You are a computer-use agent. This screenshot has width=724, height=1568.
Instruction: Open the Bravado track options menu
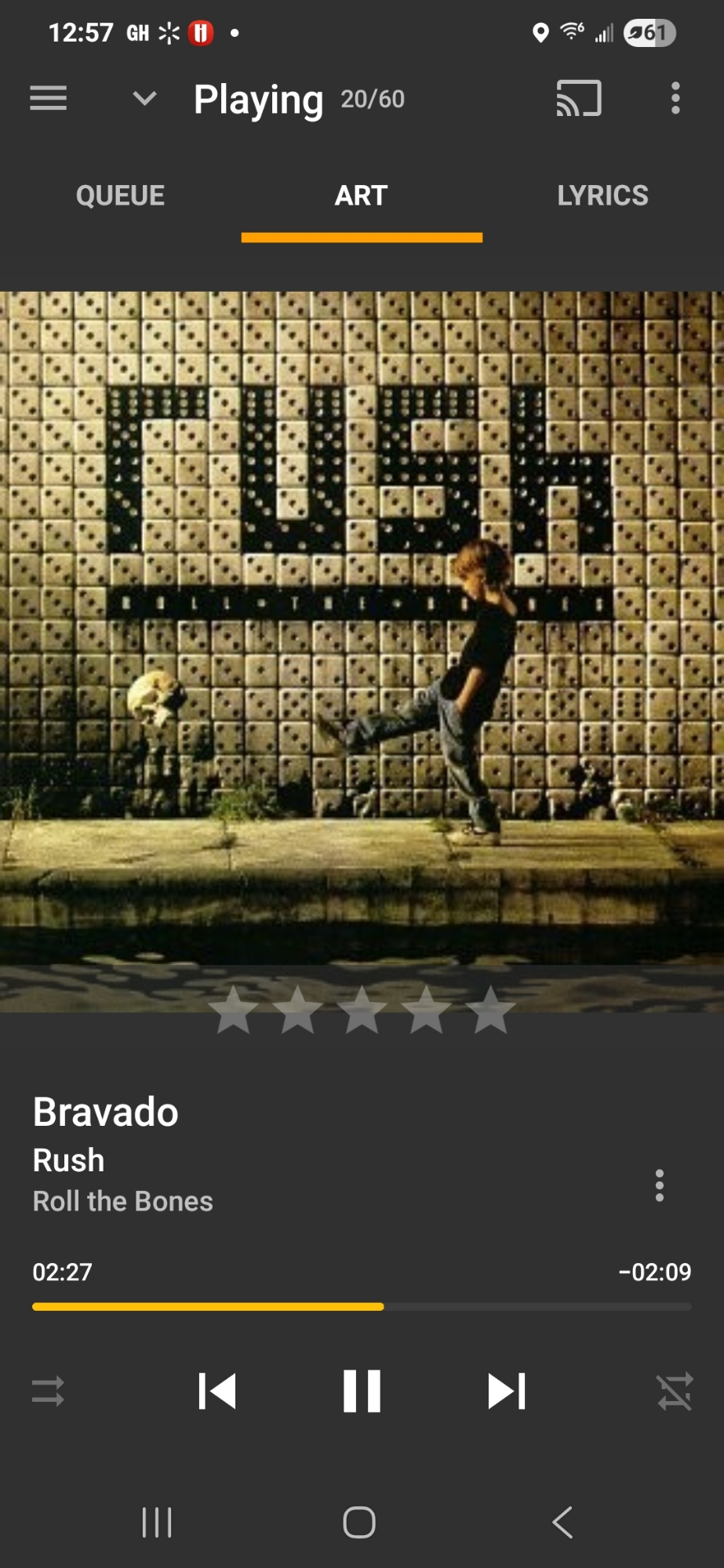click(659, 1185)
